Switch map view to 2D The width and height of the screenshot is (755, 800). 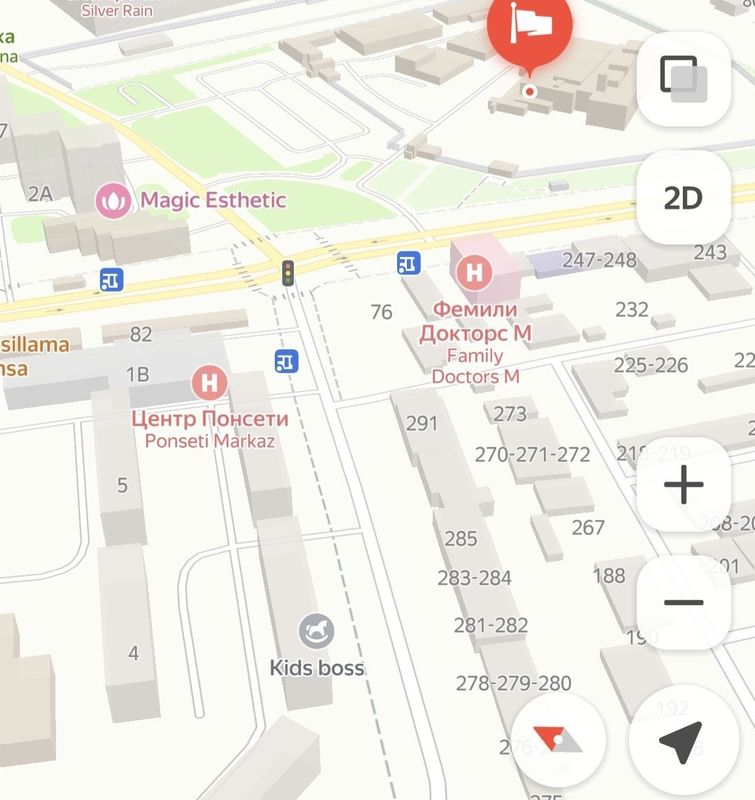pos(684,198)
